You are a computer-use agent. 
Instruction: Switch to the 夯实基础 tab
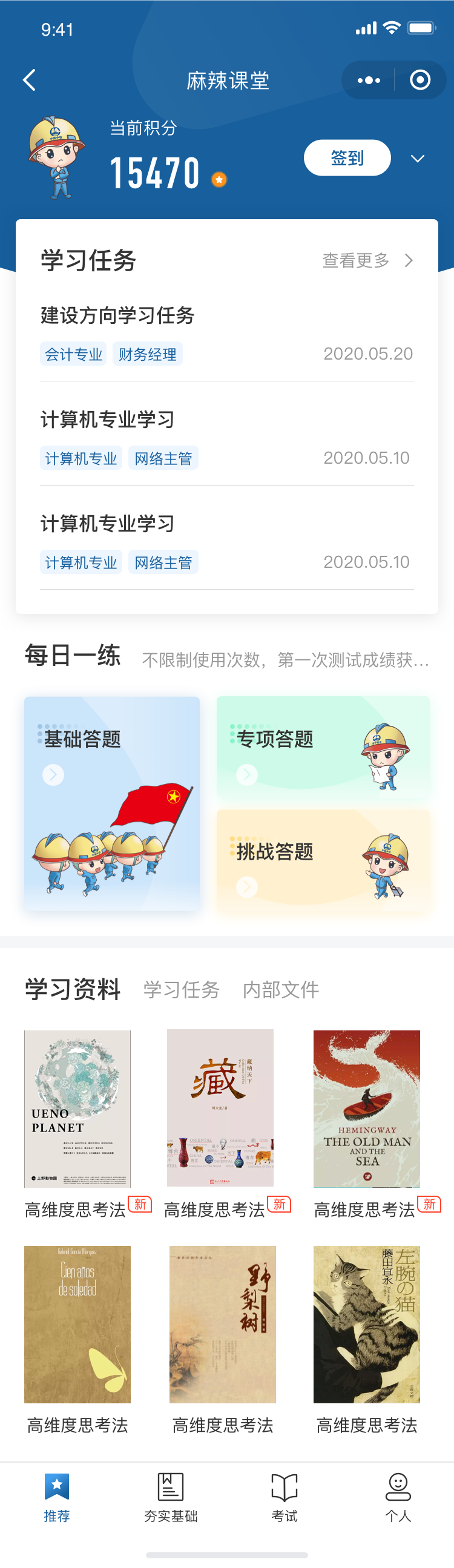coord(171,1497)
